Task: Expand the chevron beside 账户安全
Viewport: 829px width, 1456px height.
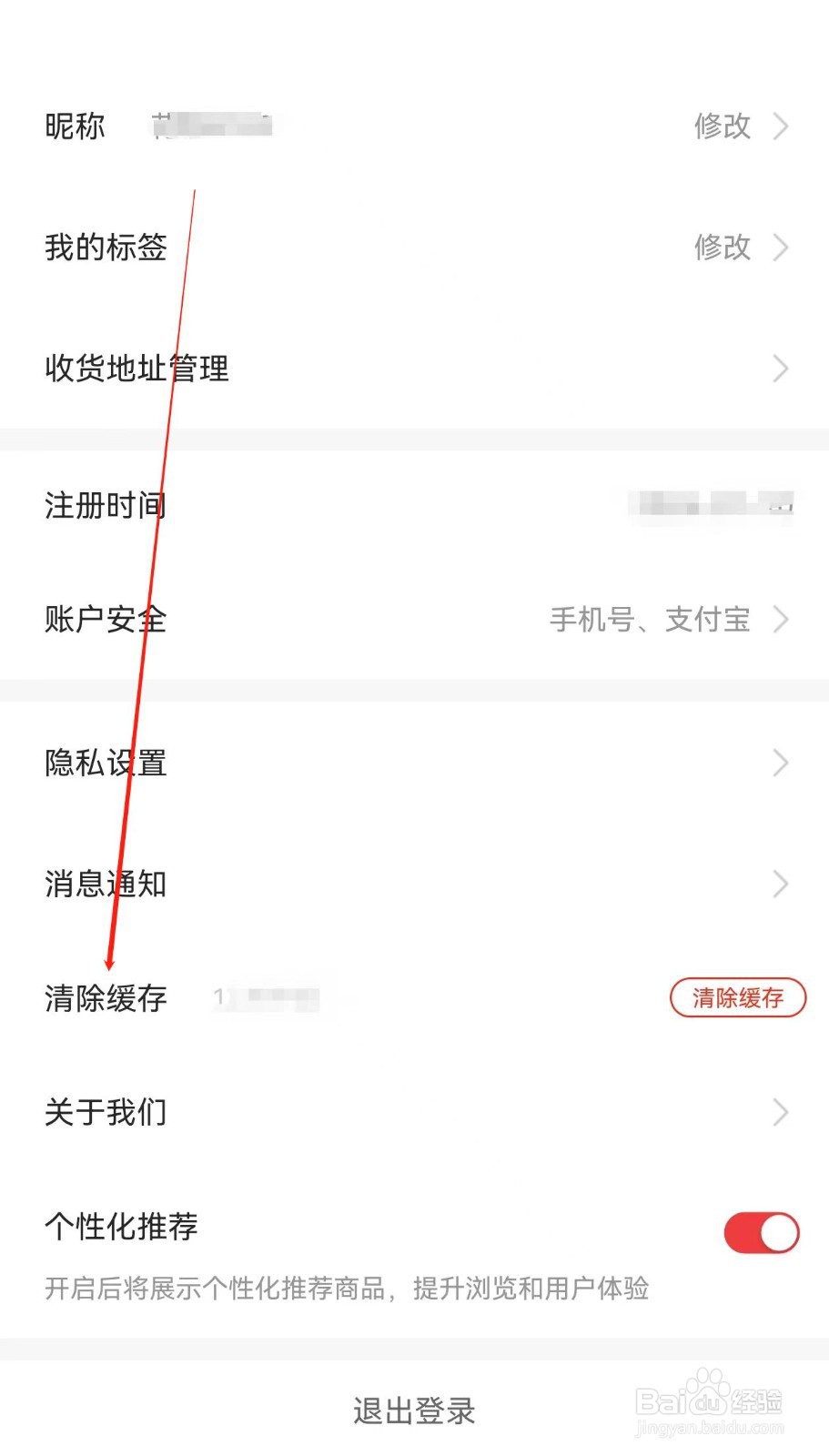Action: 781,620
